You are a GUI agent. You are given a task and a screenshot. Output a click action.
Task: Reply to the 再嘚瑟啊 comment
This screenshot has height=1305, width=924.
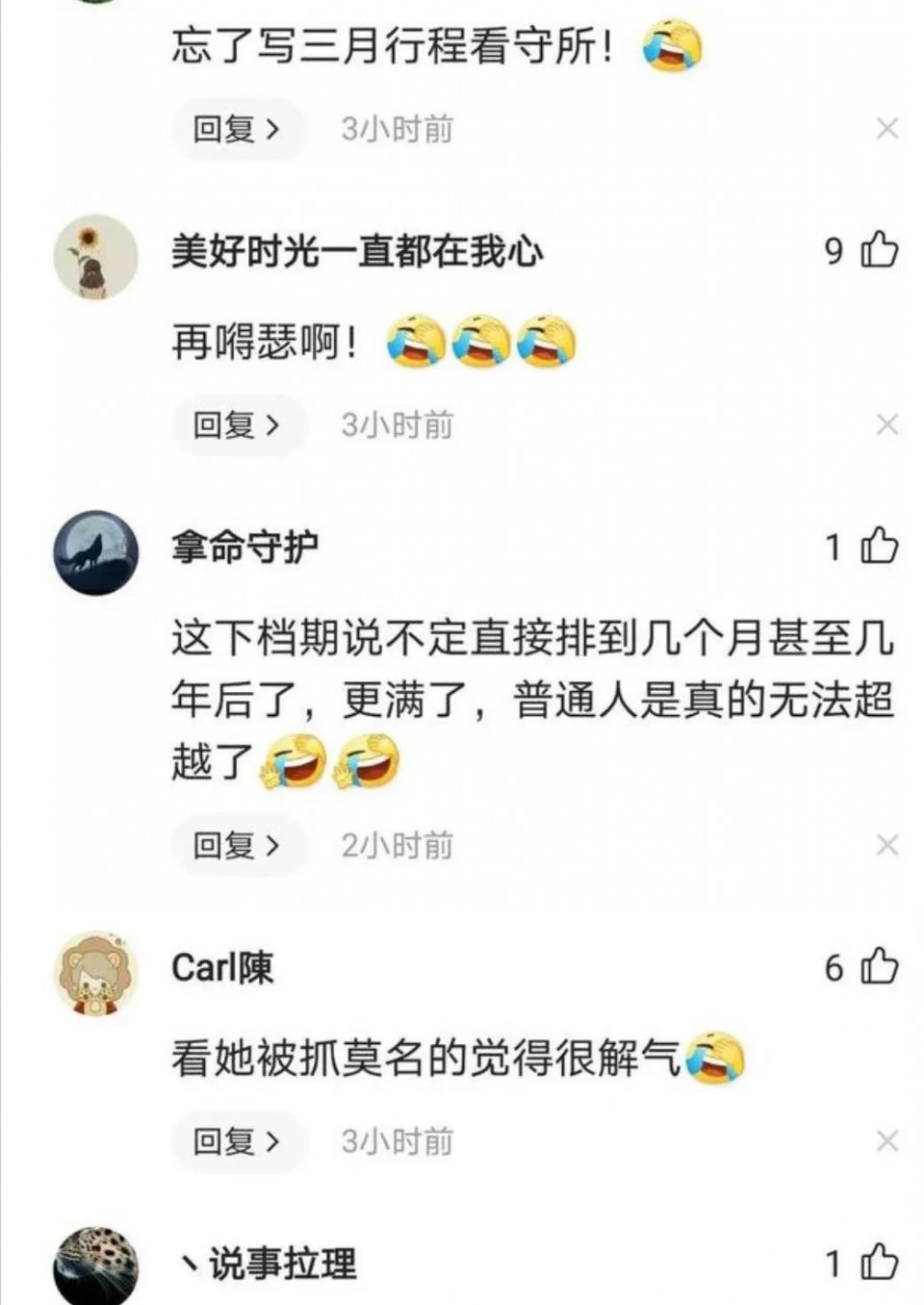pos(237,424)
